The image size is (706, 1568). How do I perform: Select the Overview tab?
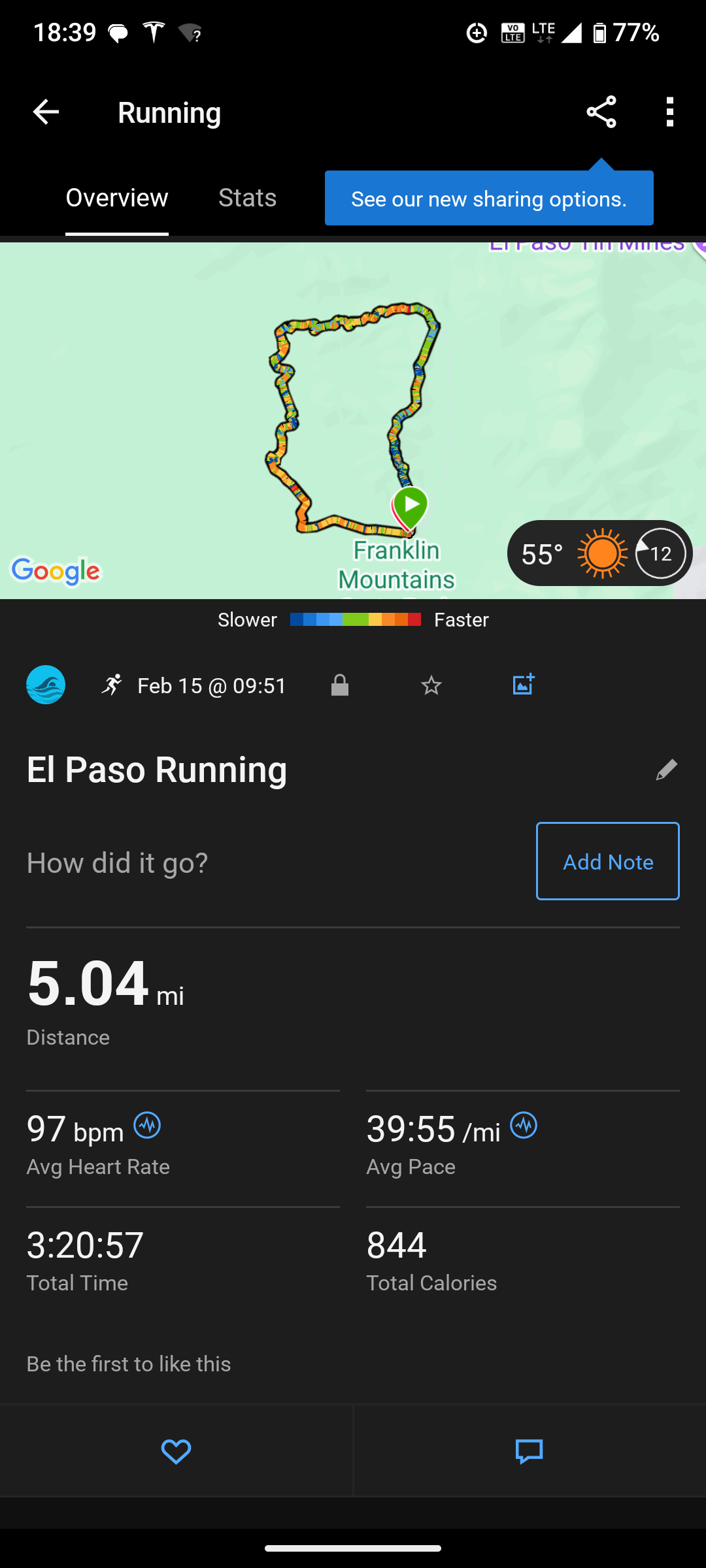coord(117,198)
